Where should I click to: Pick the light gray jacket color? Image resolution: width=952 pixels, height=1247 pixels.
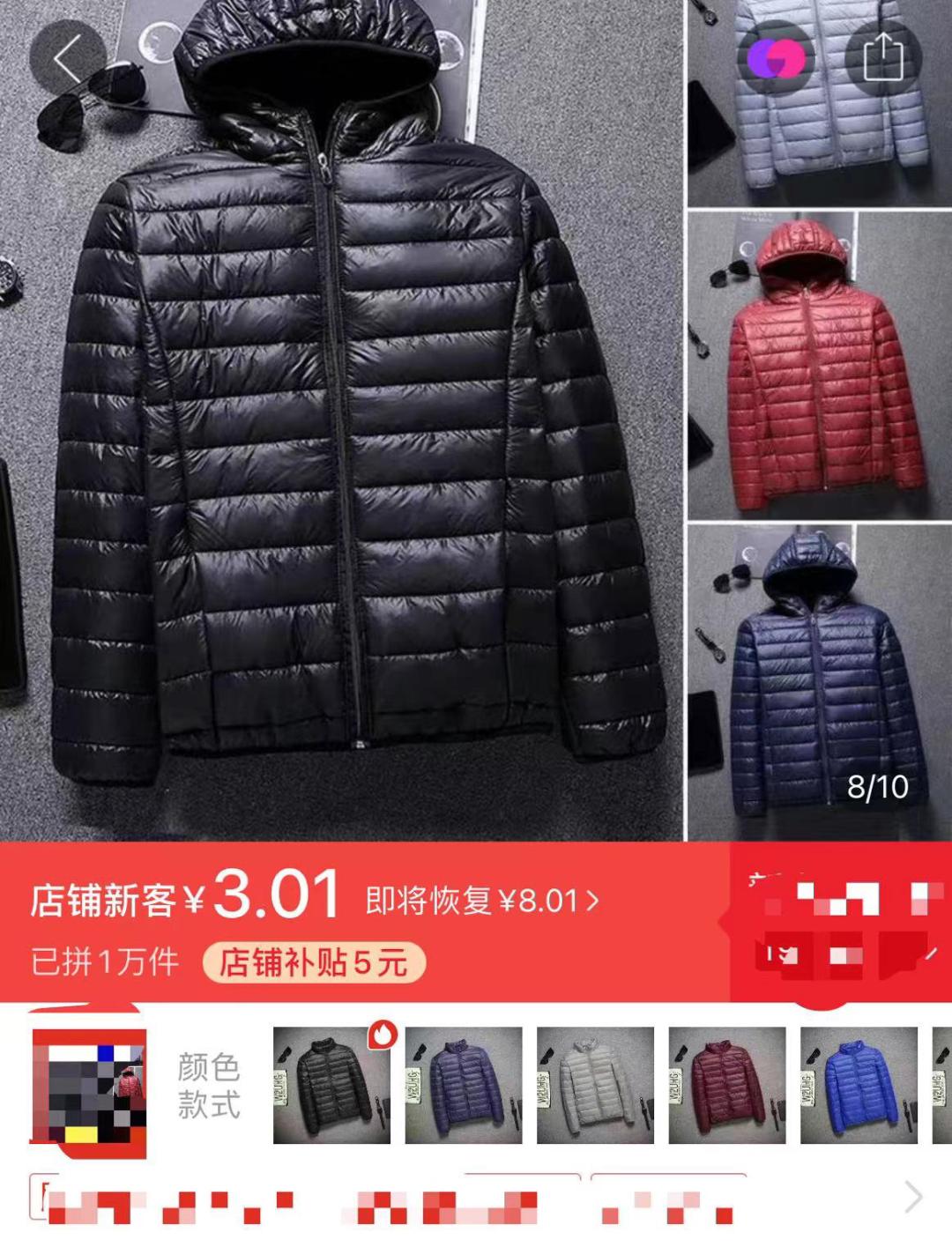tap(595, 1085)
